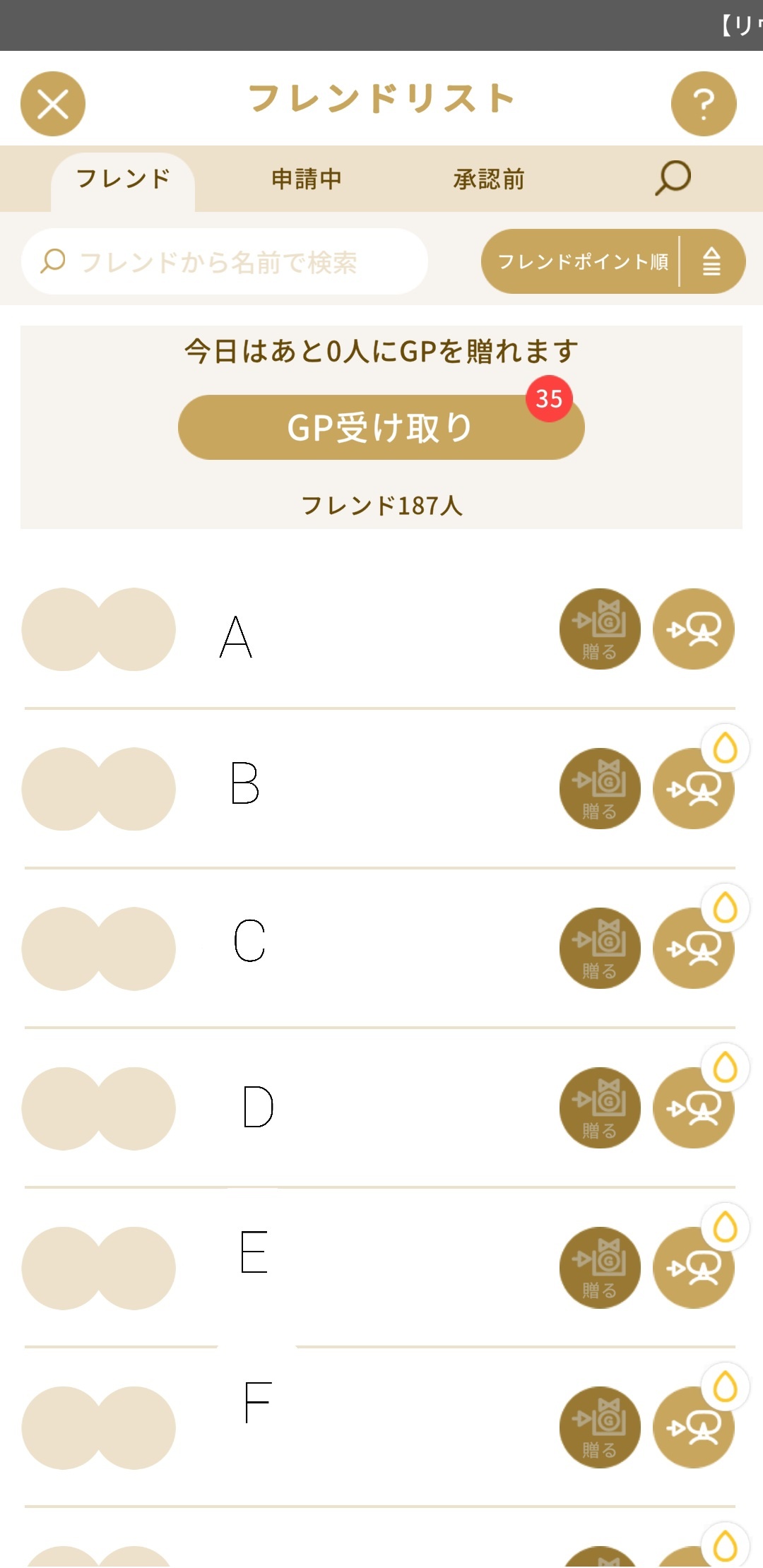Switch to the 申請中 tab
The width and height of the screenshot is (763, 1568).
pos(307,179)
